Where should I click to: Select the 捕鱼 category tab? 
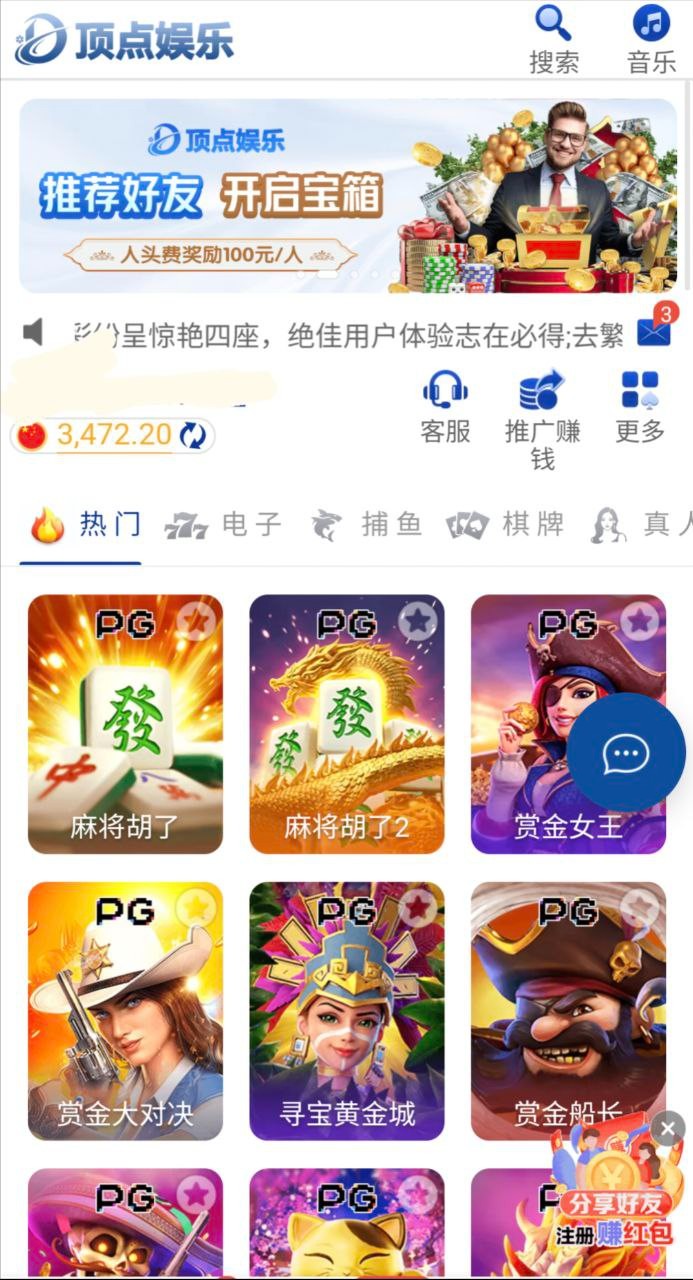click(x=366, y=524)
